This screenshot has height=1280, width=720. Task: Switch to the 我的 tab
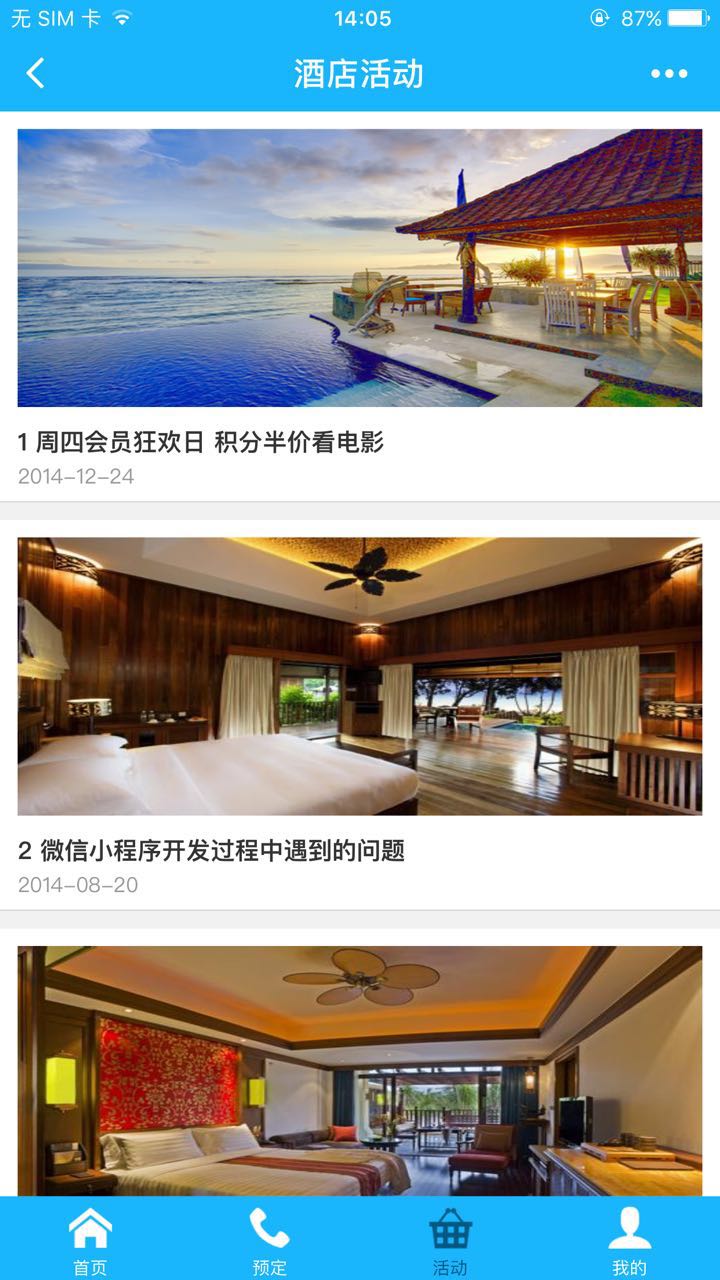[x=630, y=1240]
